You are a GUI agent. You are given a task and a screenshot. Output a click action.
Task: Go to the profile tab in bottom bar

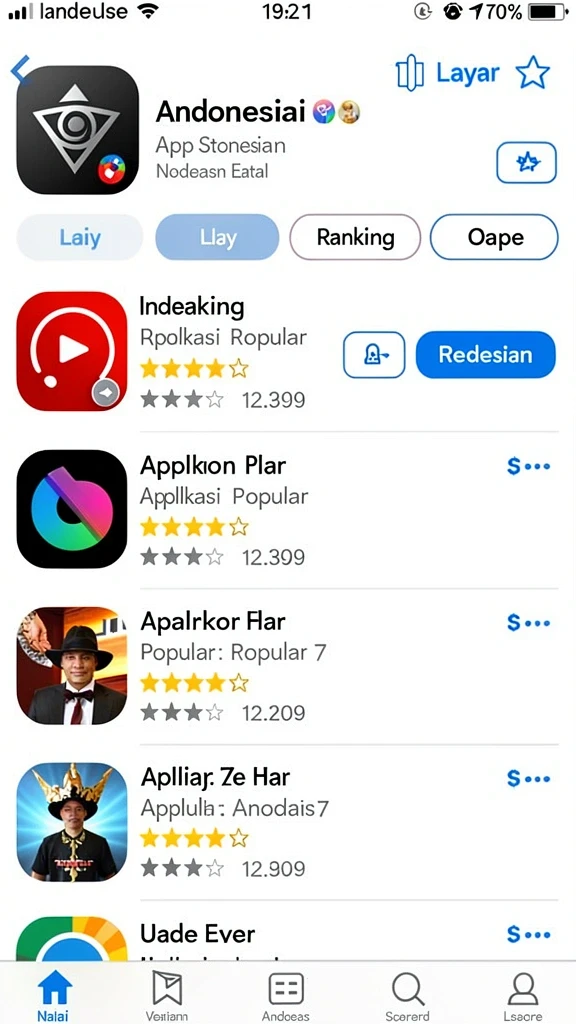522,995
